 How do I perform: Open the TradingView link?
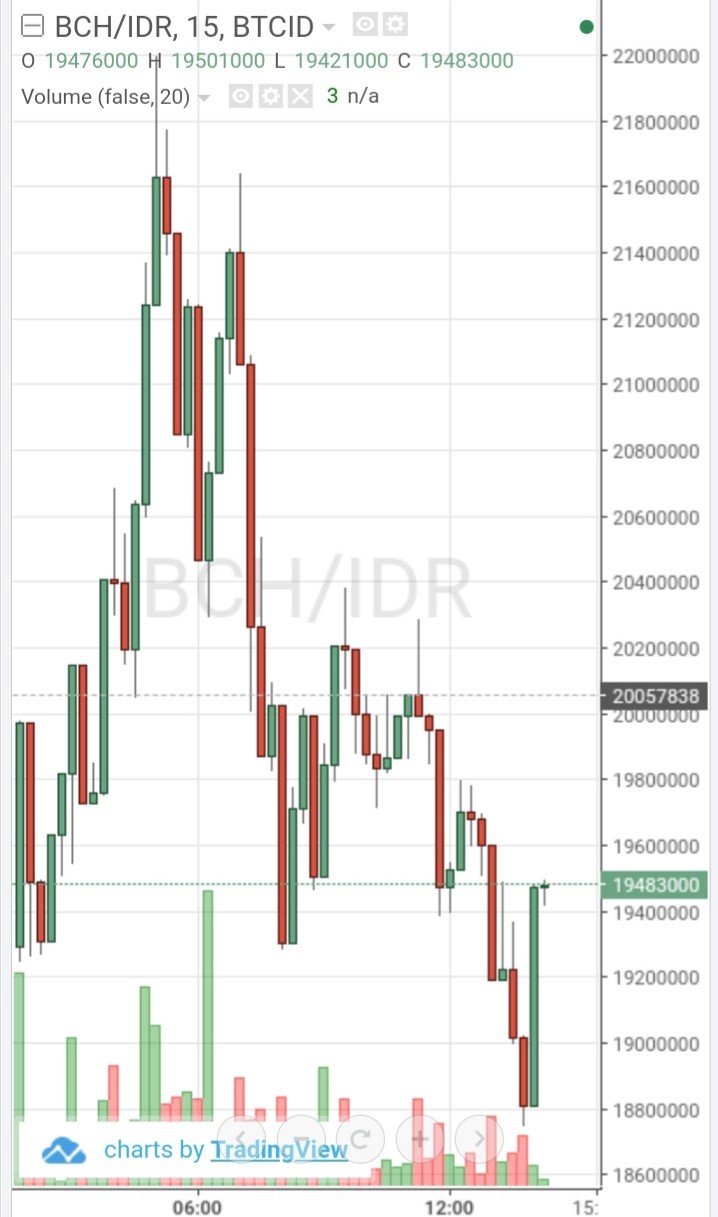click(x=278, y=1150)
